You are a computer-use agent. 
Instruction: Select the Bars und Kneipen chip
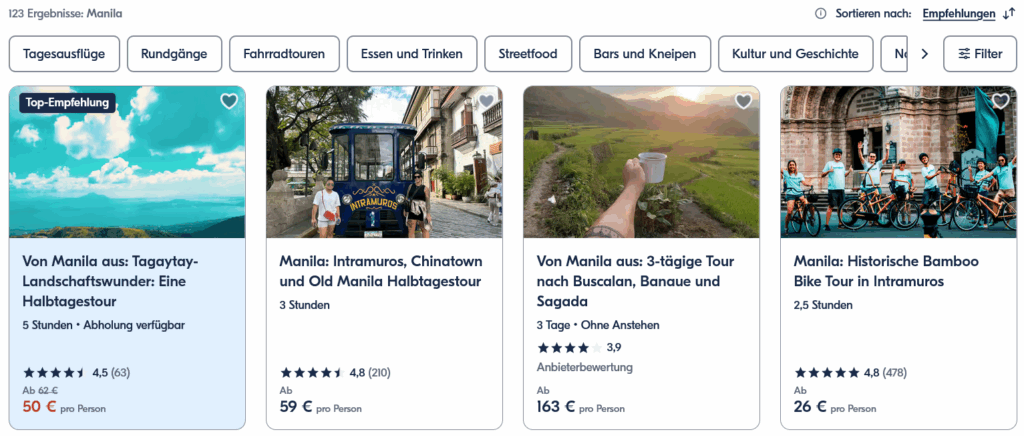pos(644,54)
